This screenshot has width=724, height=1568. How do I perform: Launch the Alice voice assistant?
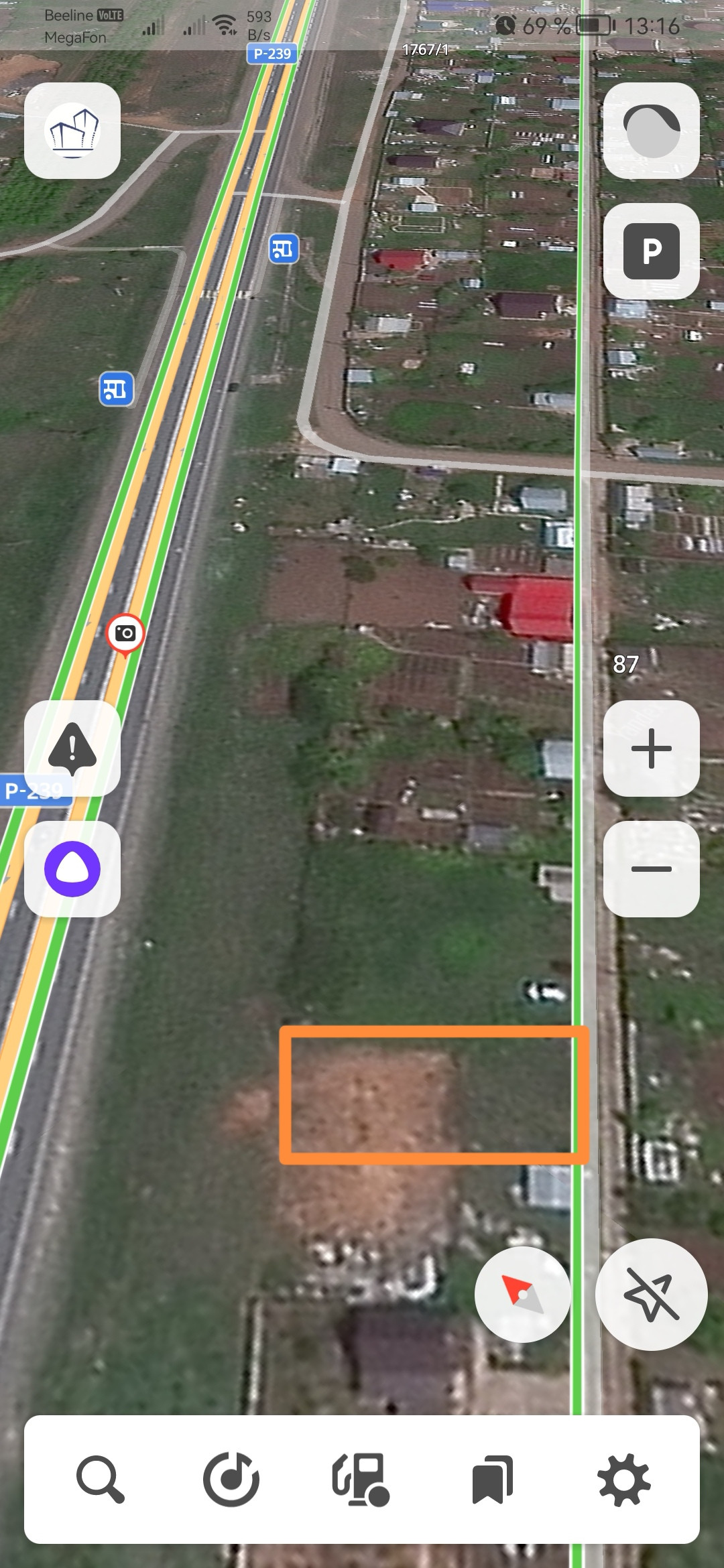(72, 869)
